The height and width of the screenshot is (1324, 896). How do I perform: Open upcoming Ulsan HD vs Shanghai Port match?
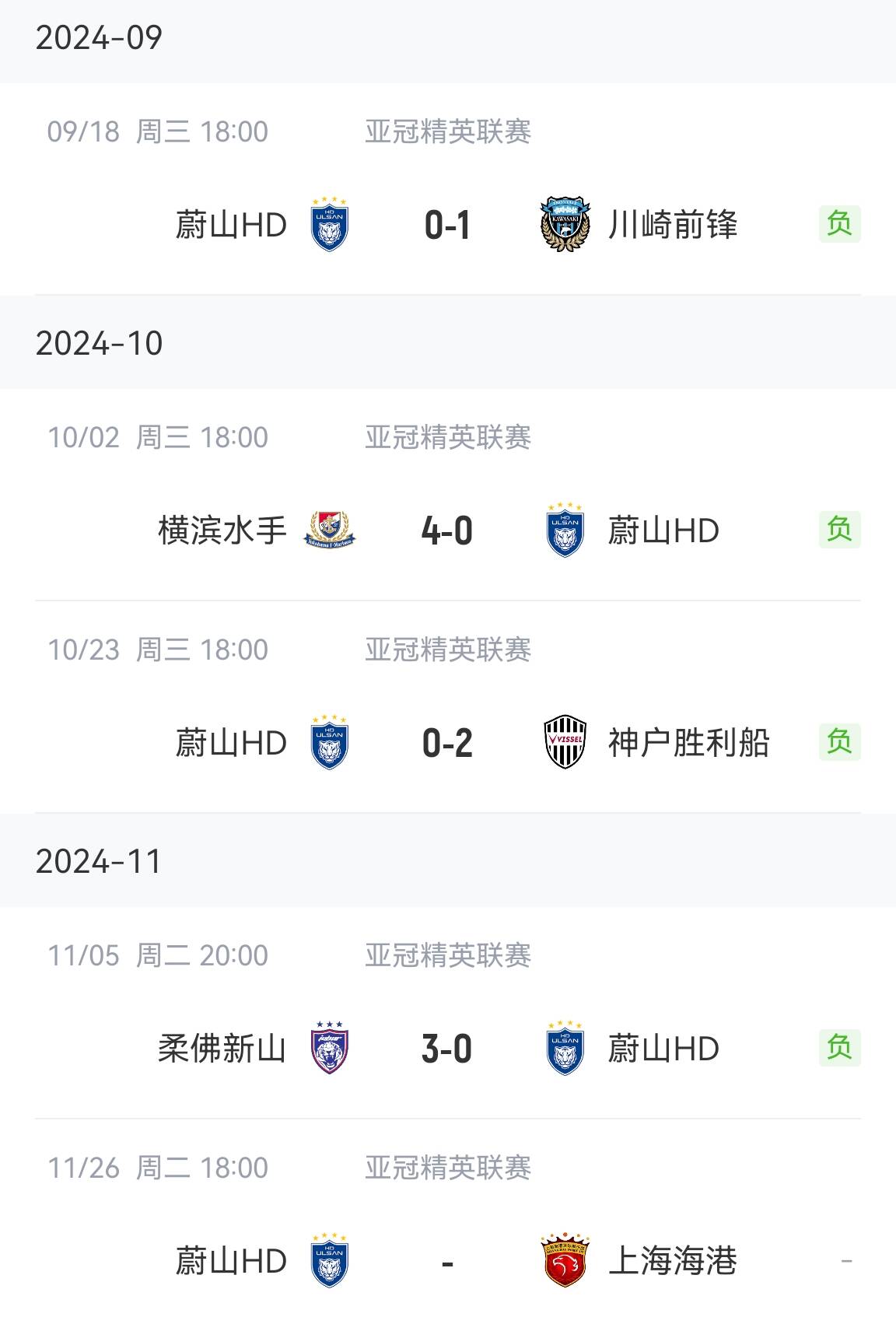(x=447, y=1261)
